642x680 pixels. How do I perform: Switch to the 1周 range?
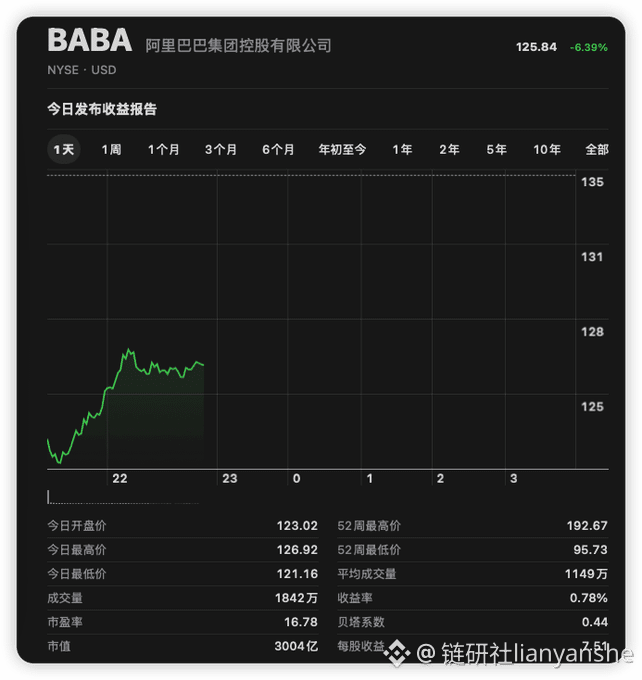[x=111, y=150]
